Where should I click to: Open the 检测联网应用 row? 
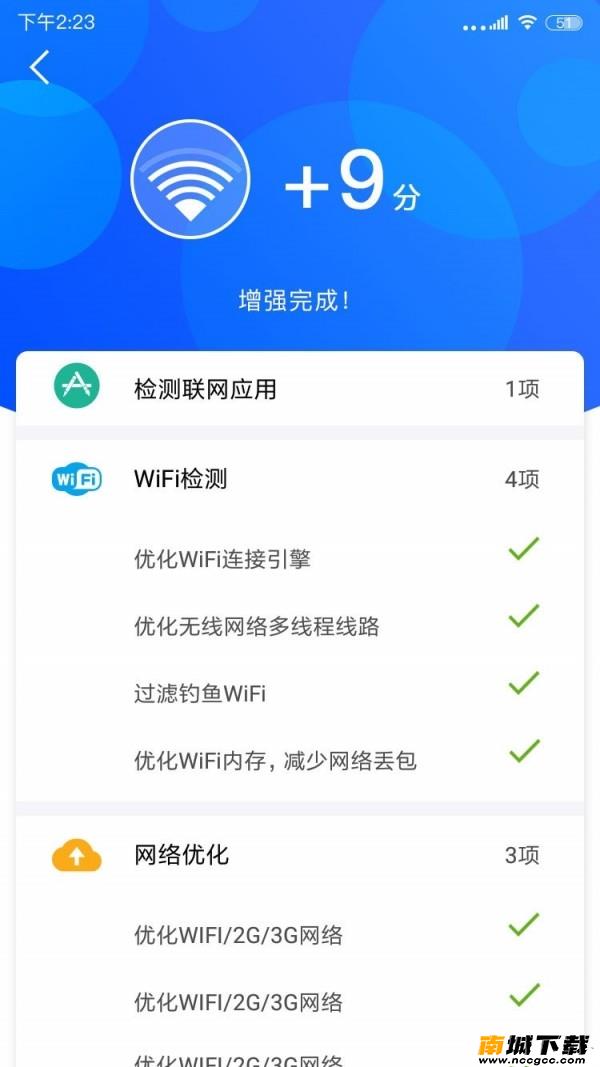(300, 389)
